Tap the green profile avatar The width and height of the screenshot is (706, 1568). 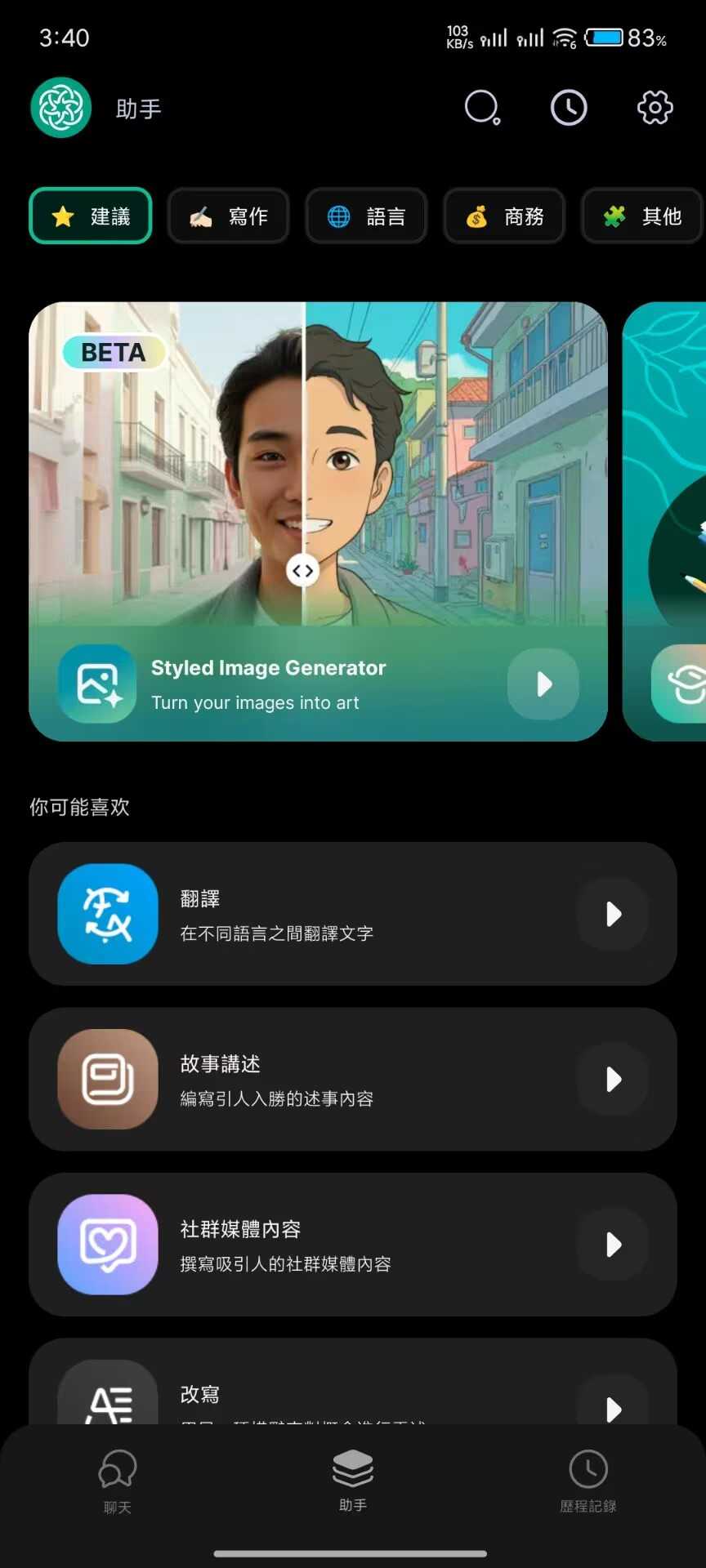(x=60, y=108)
